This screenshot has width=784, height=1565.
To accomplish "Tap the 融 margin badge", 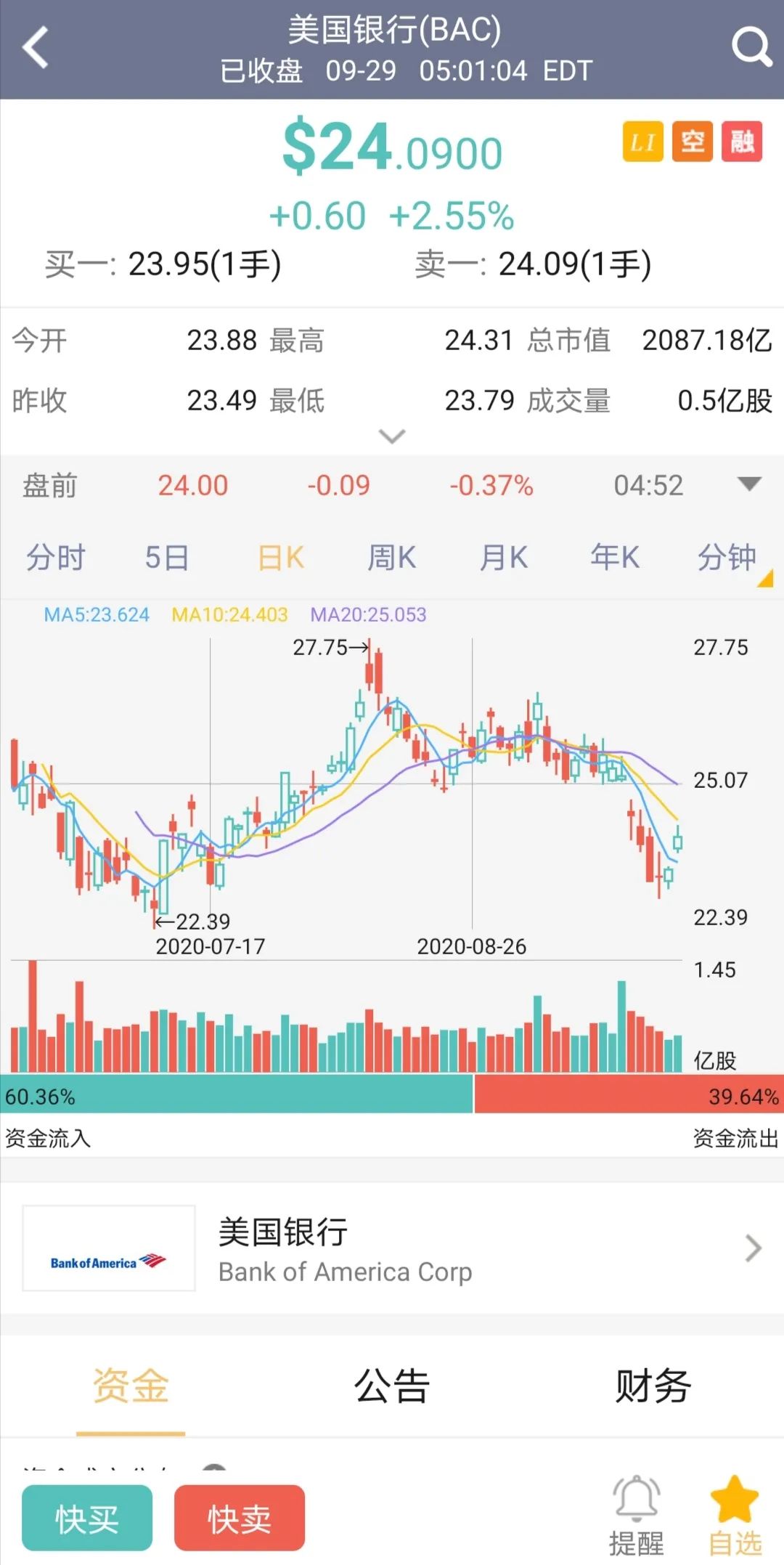I will 742,141.
